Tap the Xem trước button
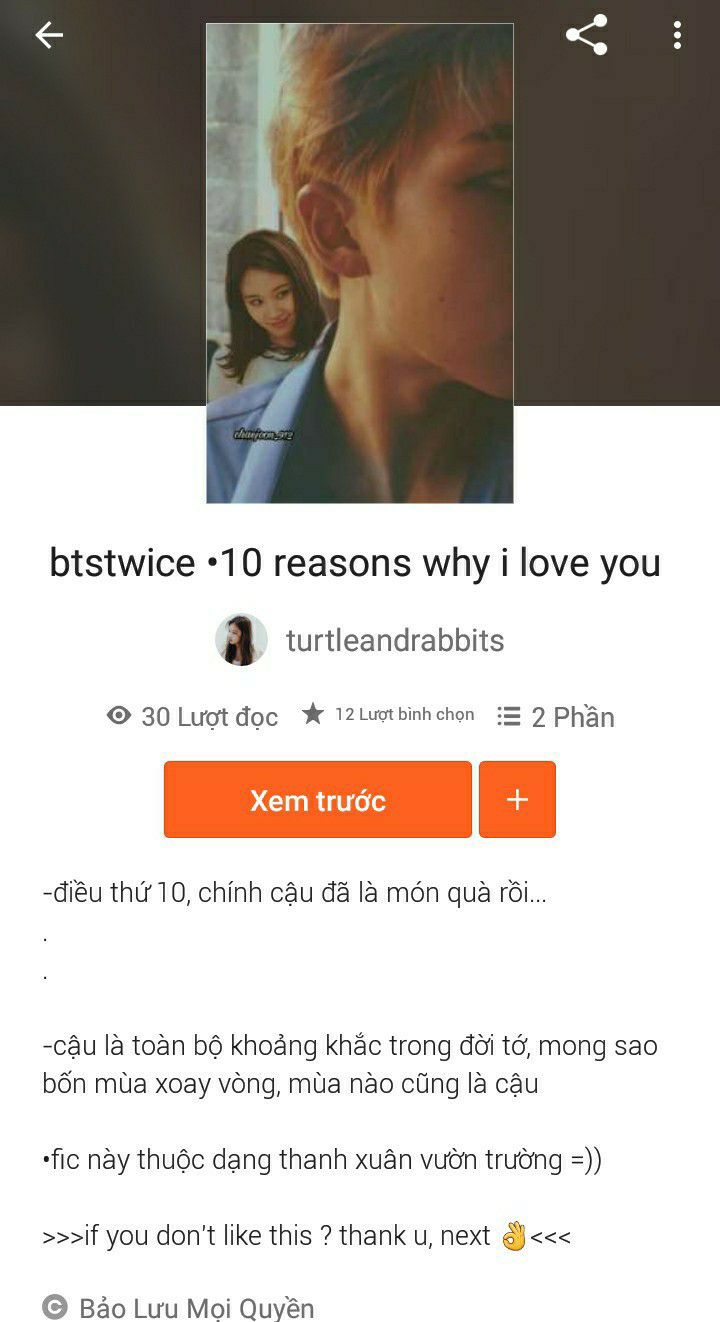This screenshot has width=720, height=1322. [317, 800]
